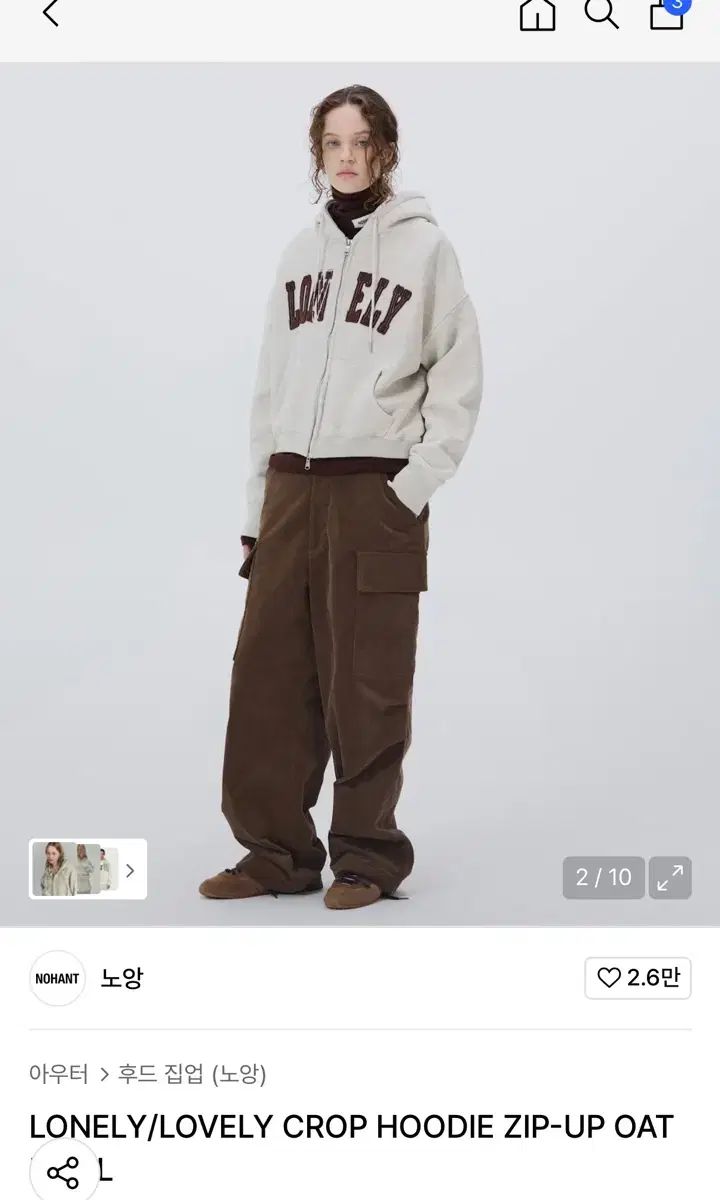This screenshot has width=720, height=1200.
Task: Open the 후드 집업 (노앙) category
Action: (x=192, y=1074)
